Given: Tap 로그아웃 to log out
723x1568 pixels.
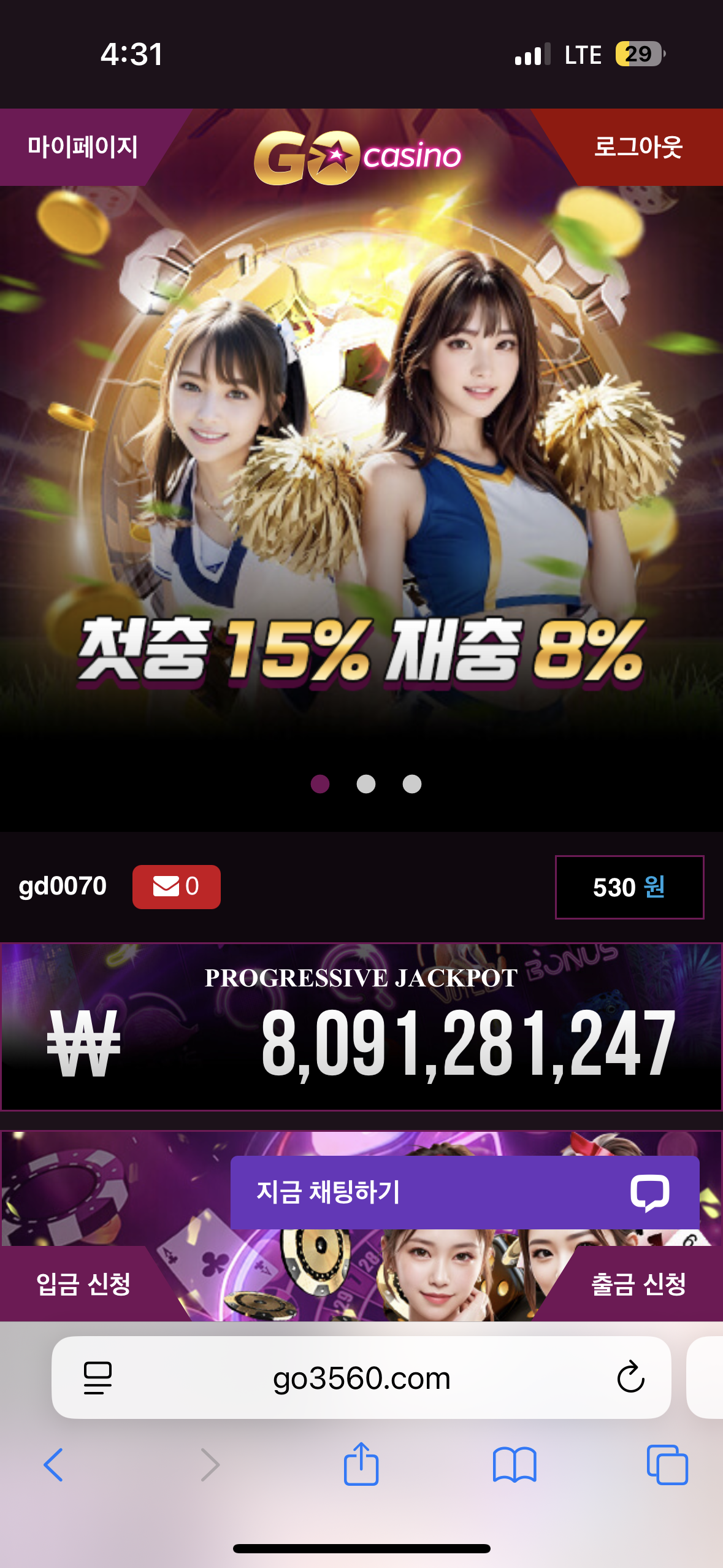Looking at the screenshot, I should [638, 148].
